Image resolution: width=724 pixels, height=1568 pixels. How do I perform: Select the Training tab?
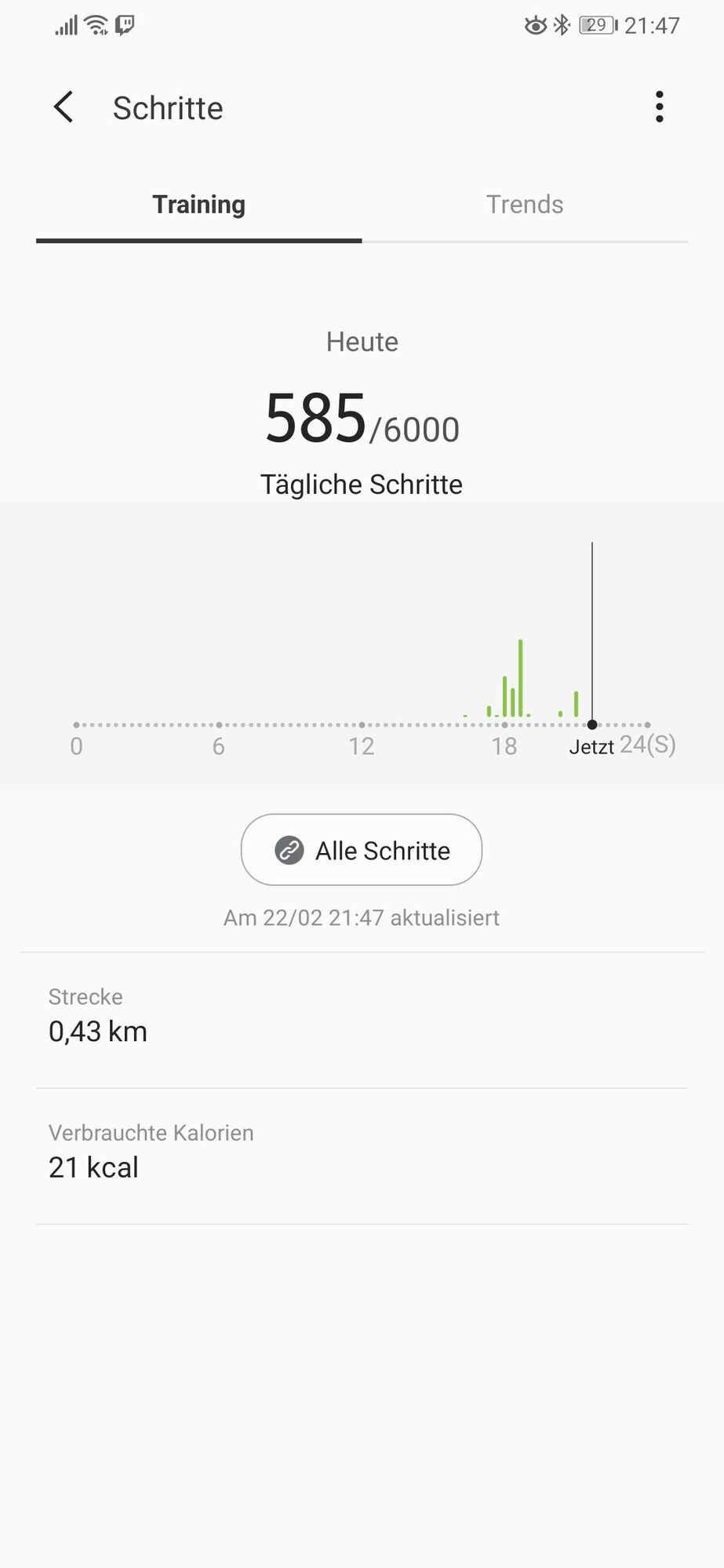pos(198,205)
